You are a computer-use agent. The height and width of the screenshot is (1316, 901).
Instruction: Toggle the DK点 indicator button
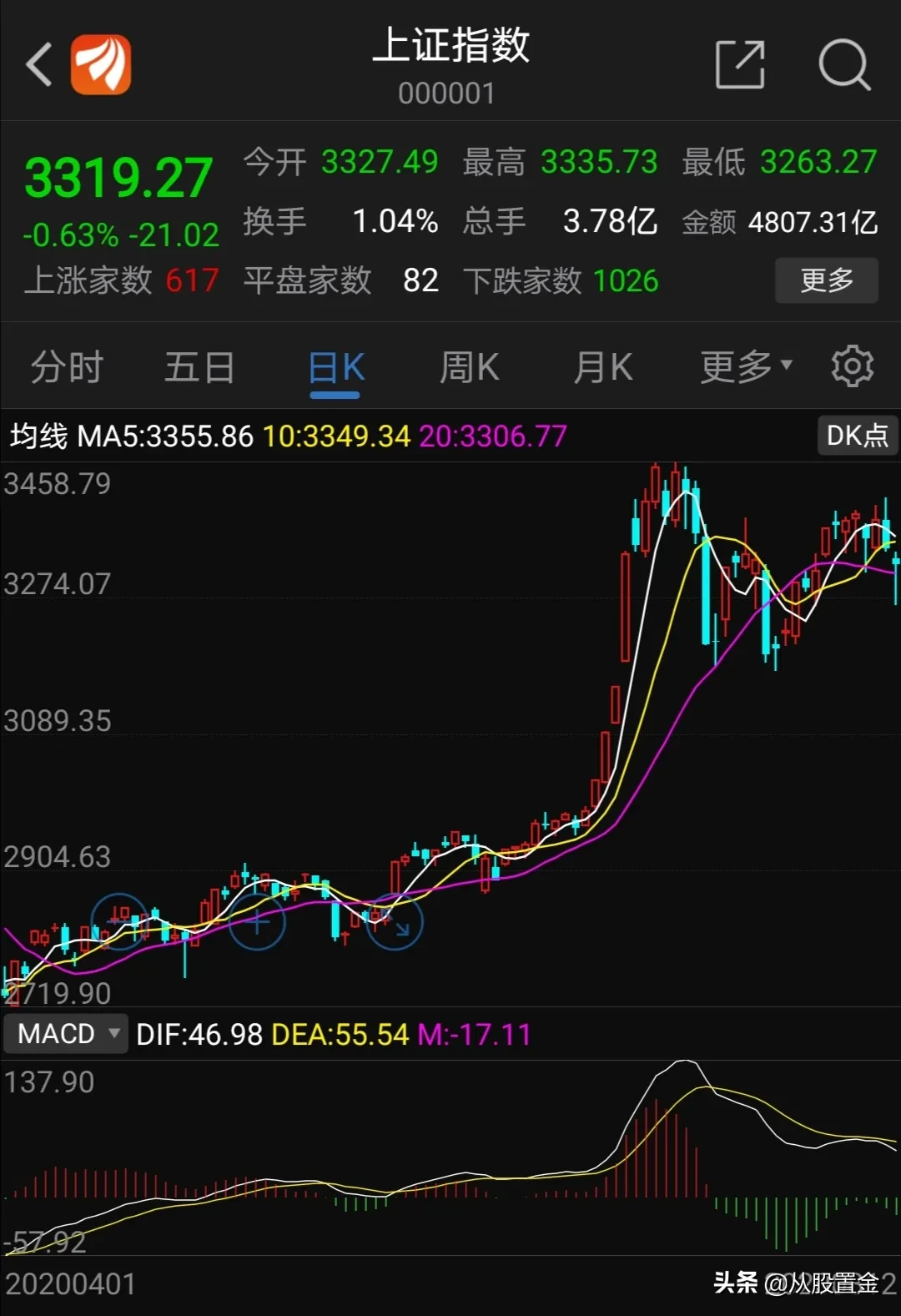click(857, 435)
